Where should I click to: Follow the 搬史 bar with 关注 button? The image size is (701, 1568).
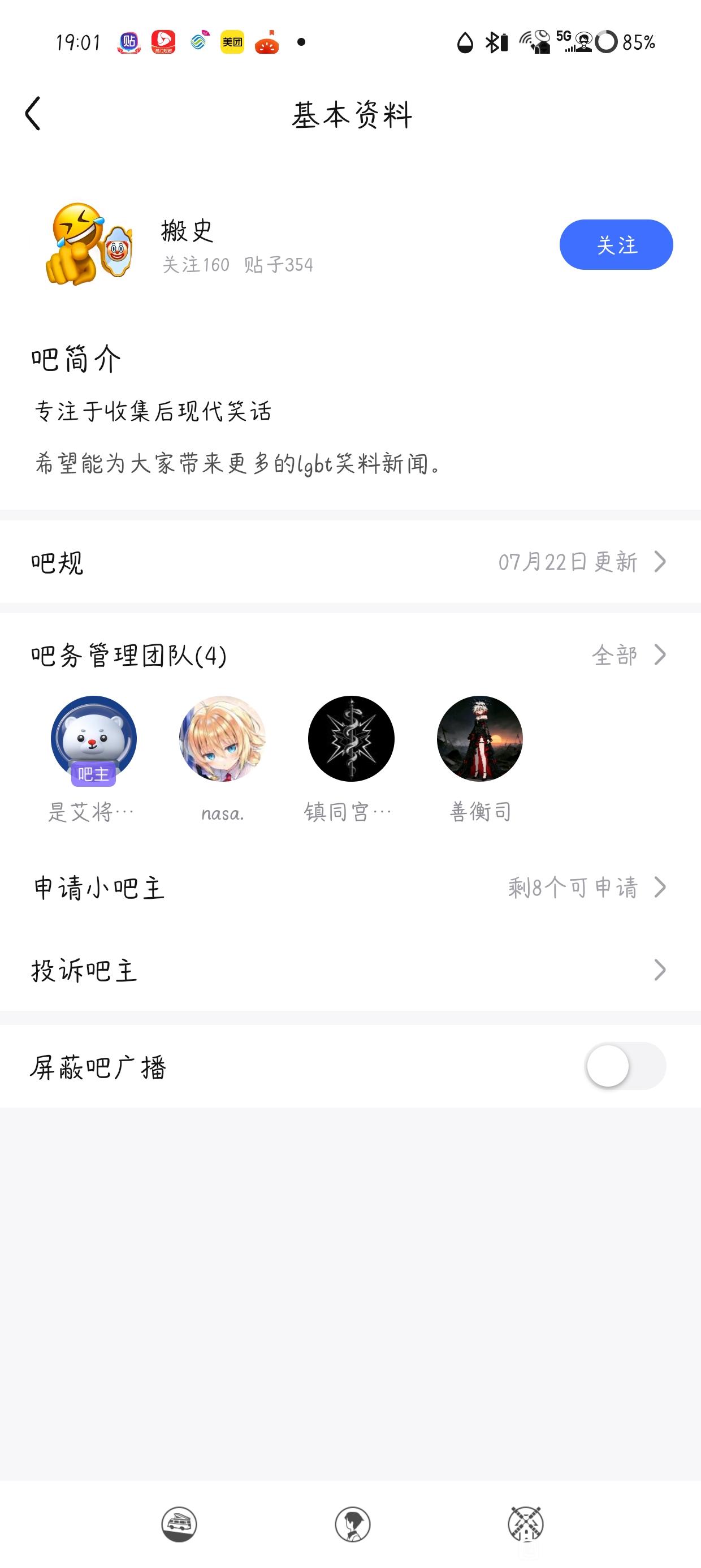pyautogui.click(x=616, y=245)
